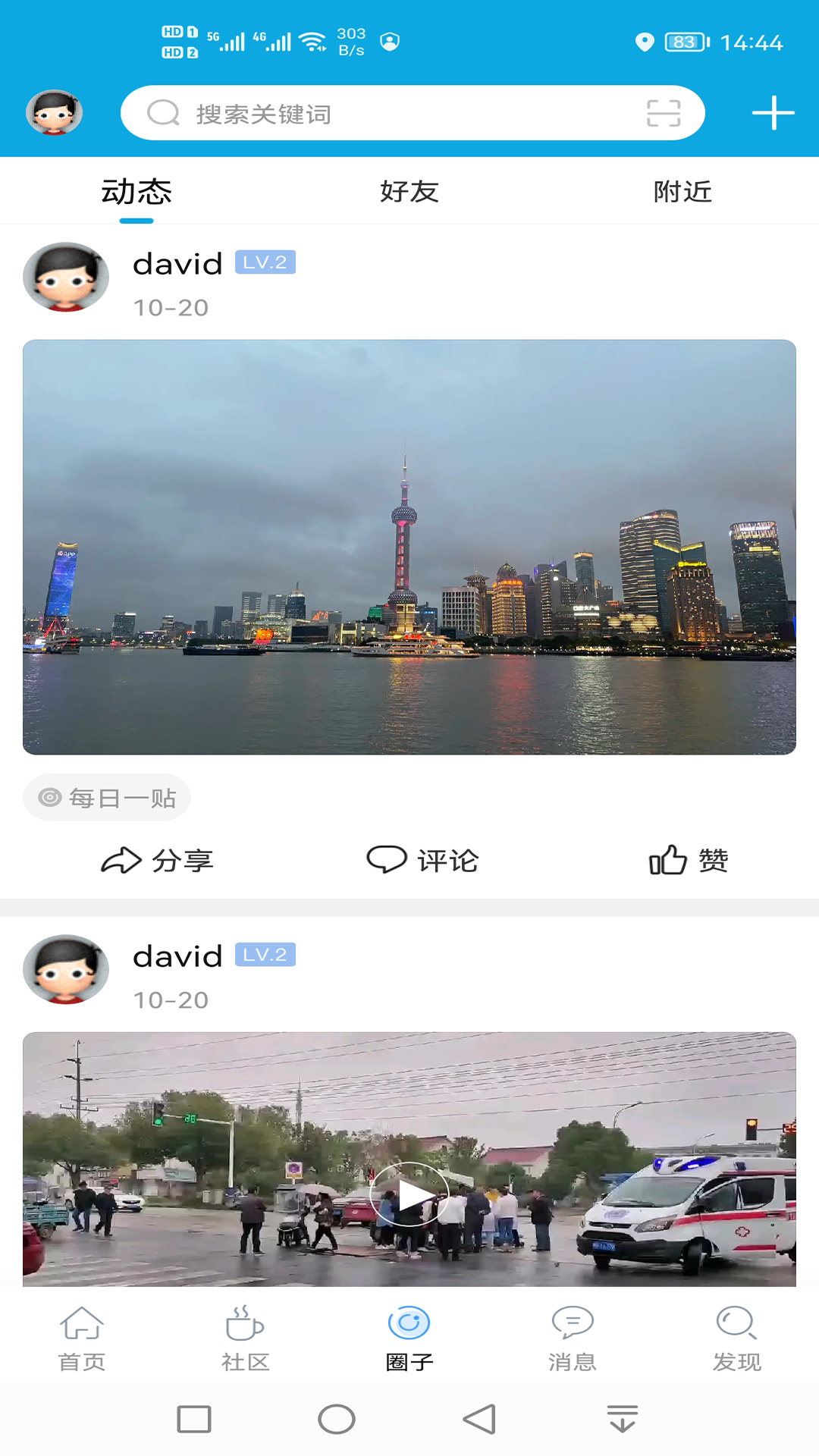Switch to the 附近 tab

(680, 191)
